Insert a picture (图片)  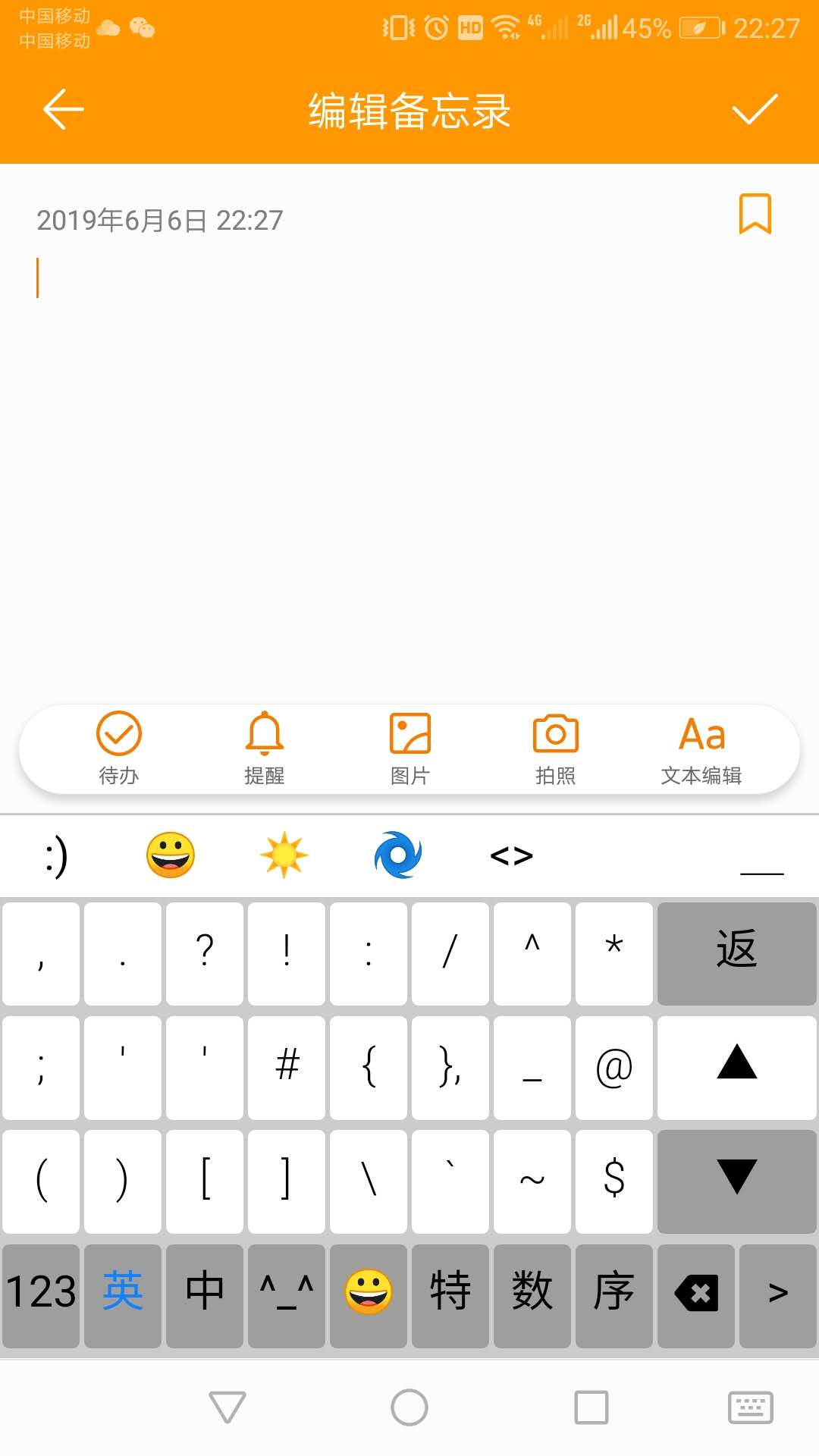pyautogui.click(x=409, y=748)
